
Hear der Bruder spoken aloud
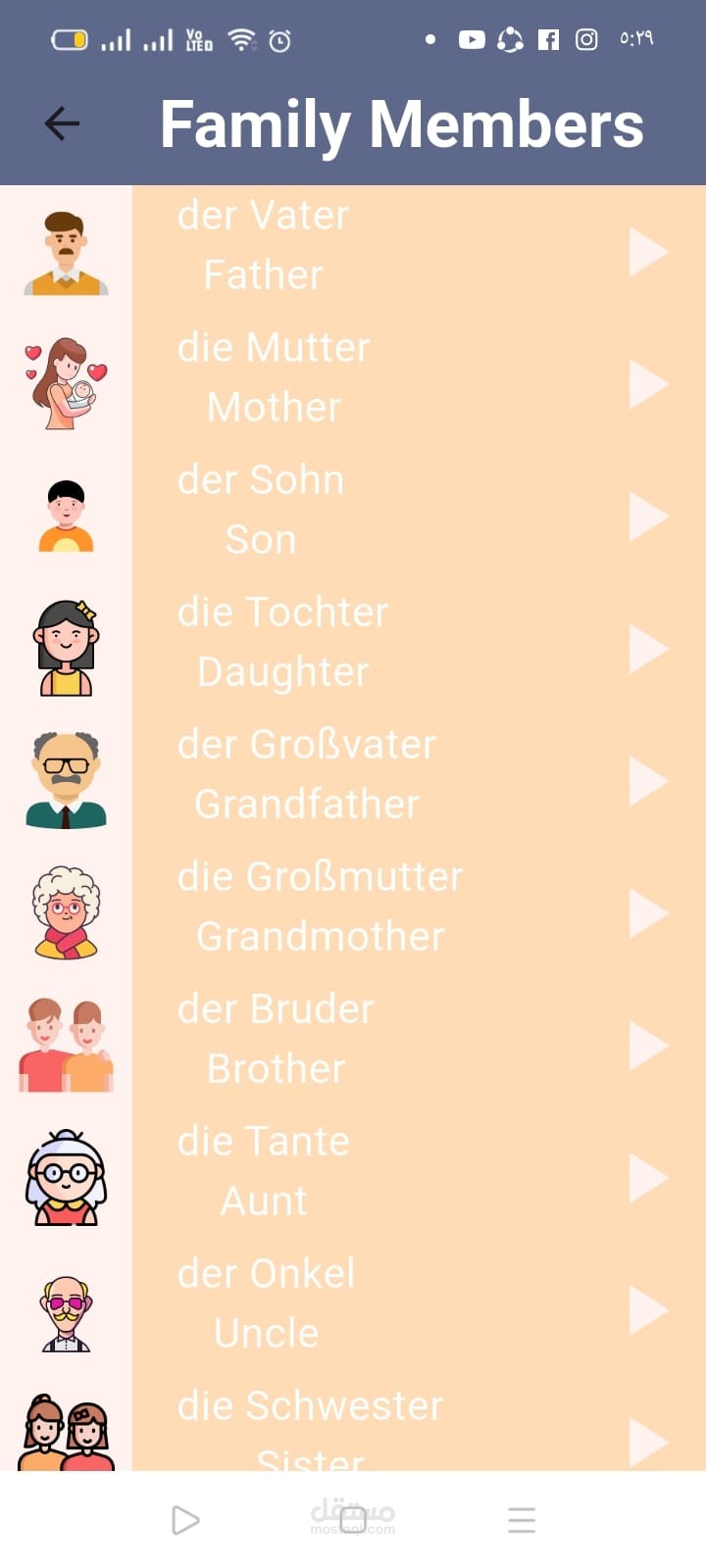coord(648,1046)
